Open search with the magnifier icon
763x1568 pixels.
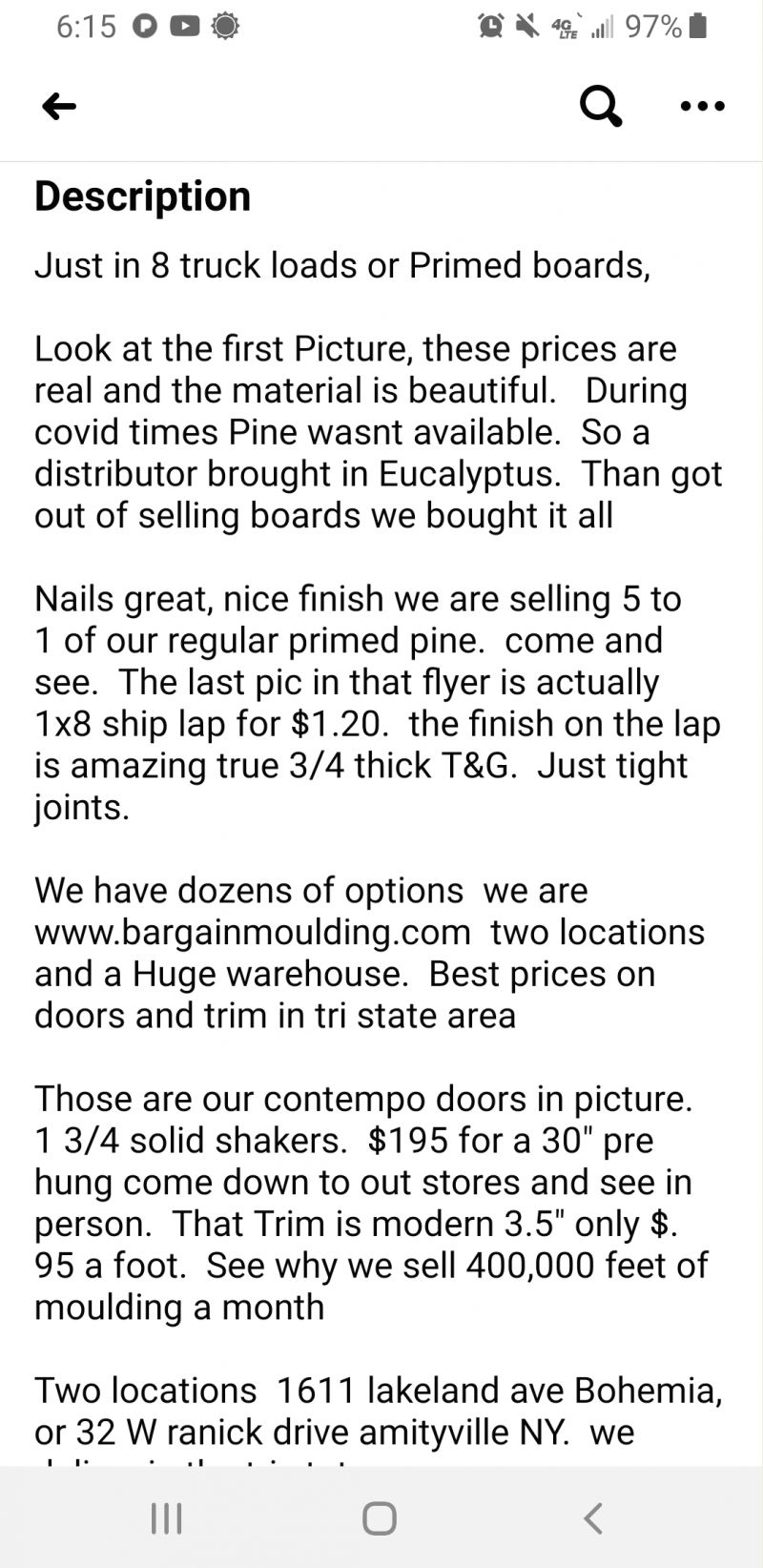[601, 106]
